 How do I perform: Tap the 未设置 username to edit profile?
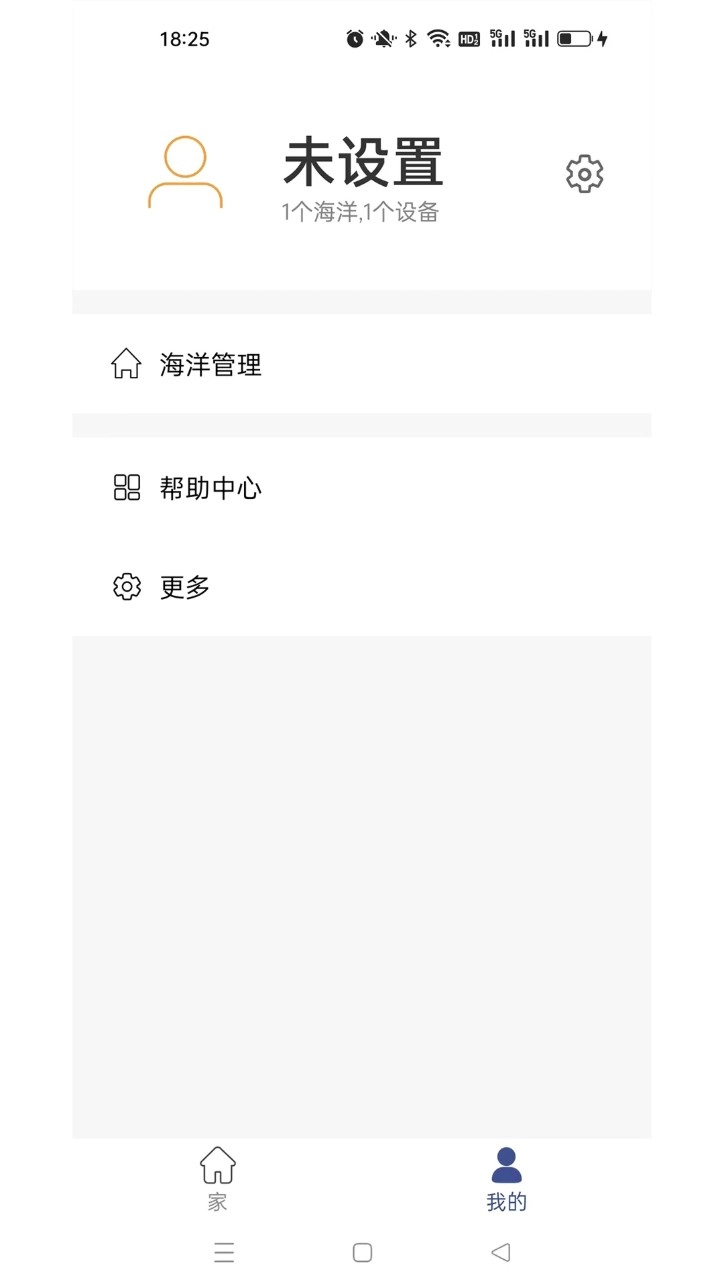pos(362,164)
